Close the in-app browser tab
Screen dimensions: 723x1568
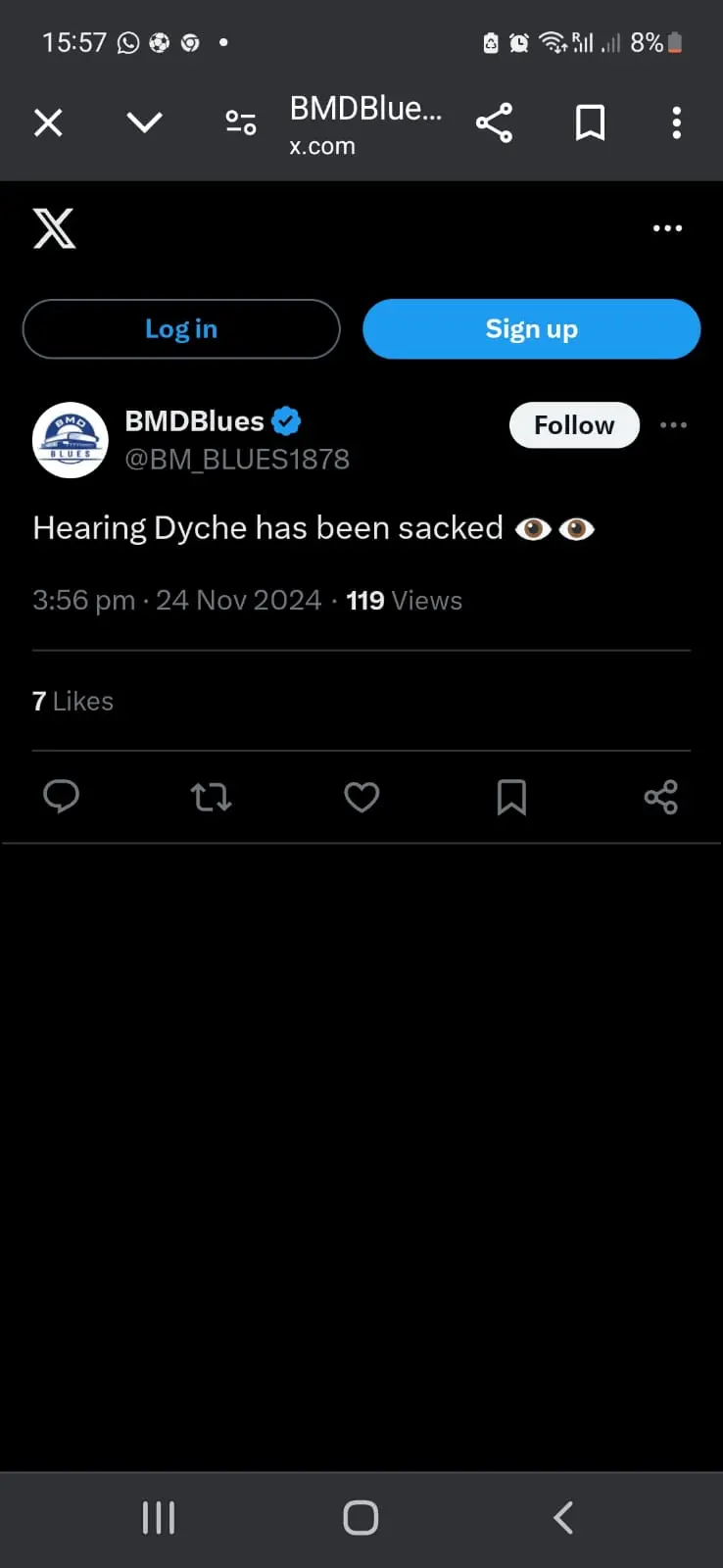[x=48, y=122]
